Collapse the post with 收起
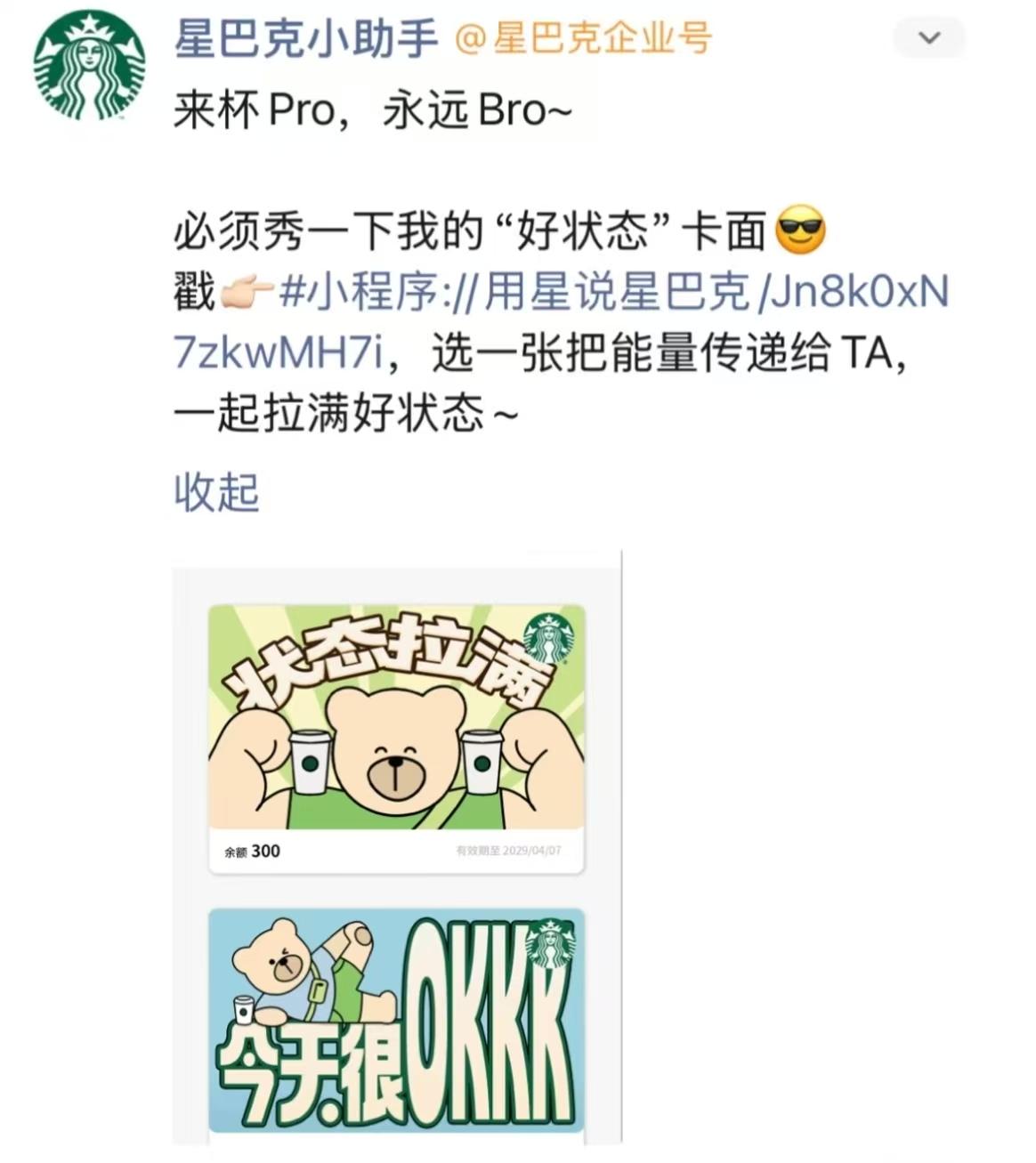The width and height of the screenshot is (1036, 1163). click(216, 492)
